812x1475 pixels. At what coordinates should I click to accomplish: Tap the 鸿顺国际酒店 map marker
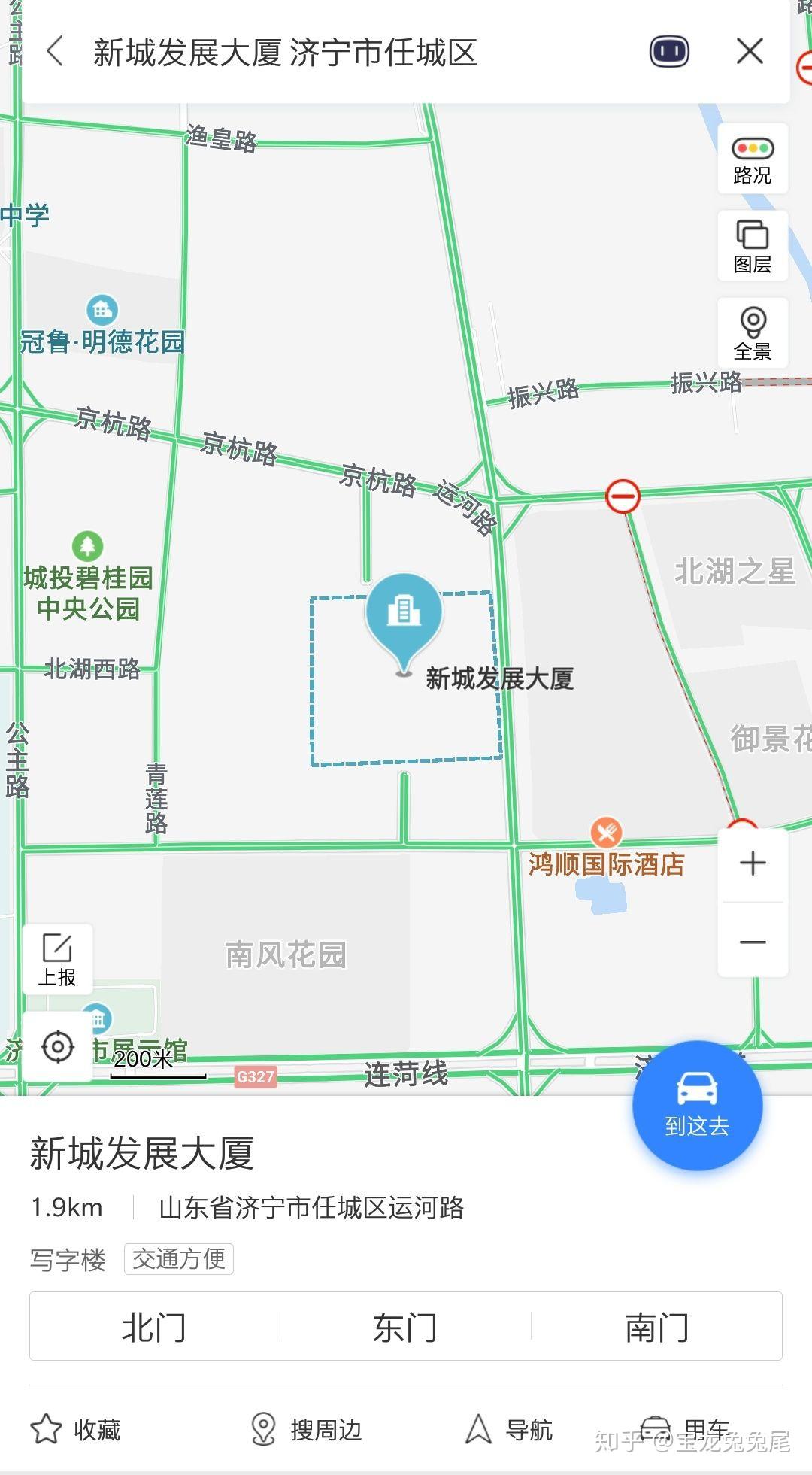pyautogui.click(x=606, y=833)
